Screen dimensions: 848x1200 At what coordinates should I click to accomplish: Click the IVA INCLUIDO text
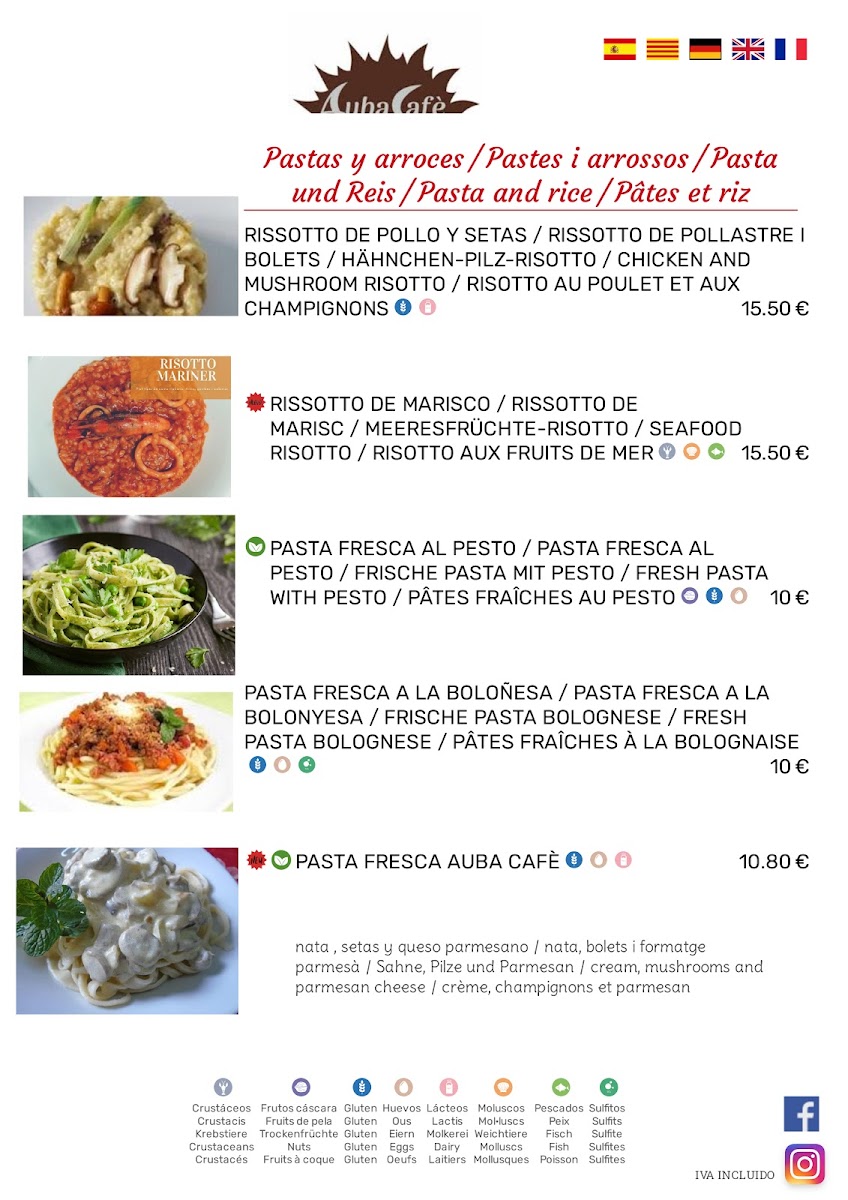click(x=735, y=1175)
